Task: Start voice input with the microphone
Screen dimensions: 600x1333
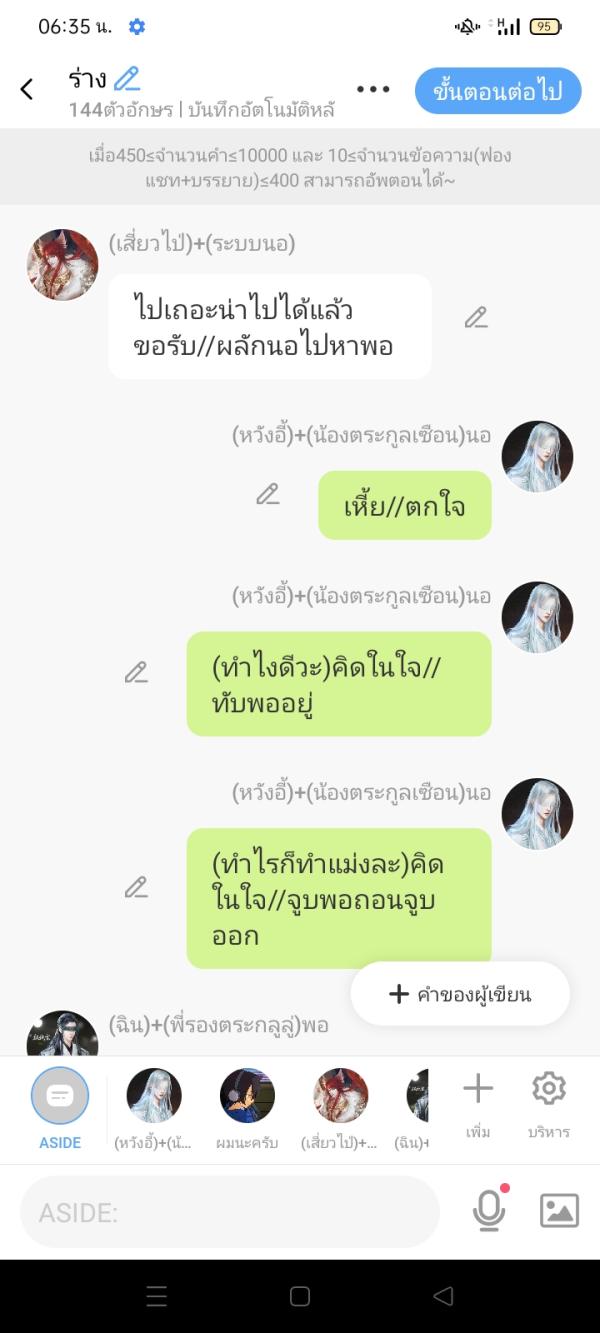Action: coord(488,1212)
